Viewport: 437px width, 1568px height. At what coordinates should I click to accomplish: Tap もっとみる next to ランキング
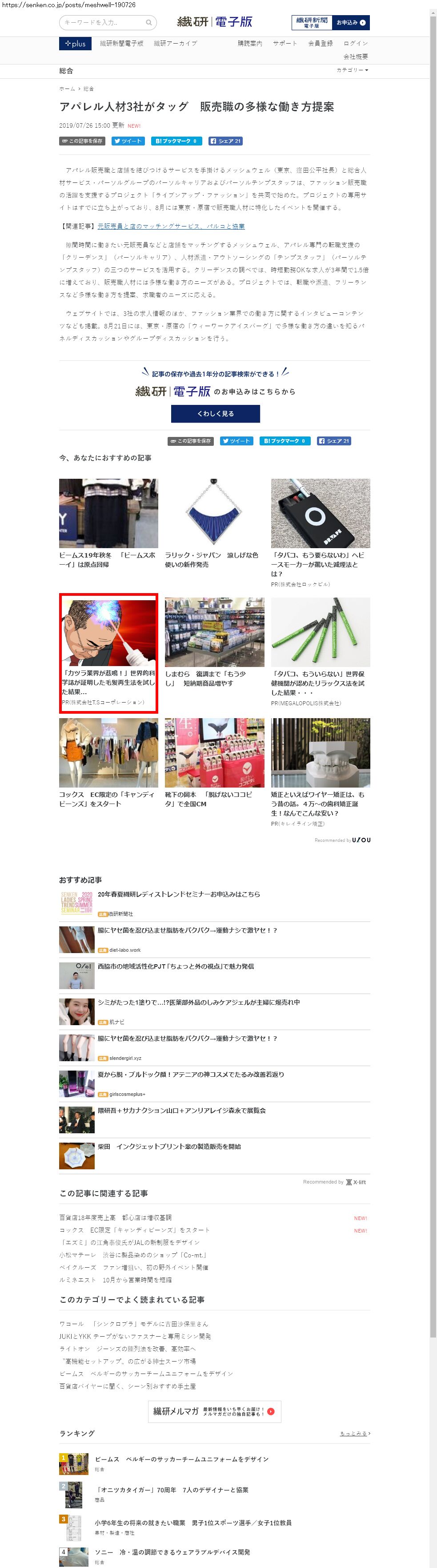pos(354,1434)
